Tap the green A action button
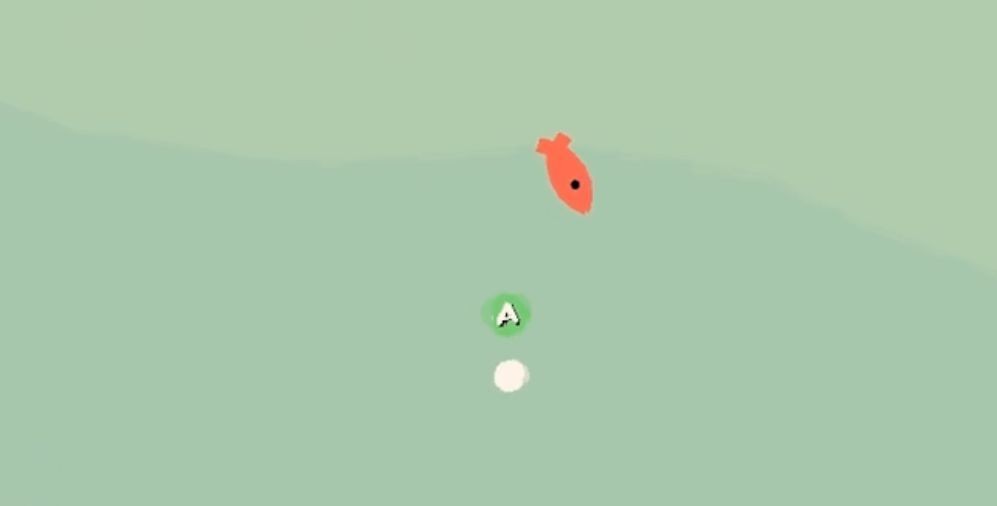This screenshot has width=997, height=506. [507, 315]
